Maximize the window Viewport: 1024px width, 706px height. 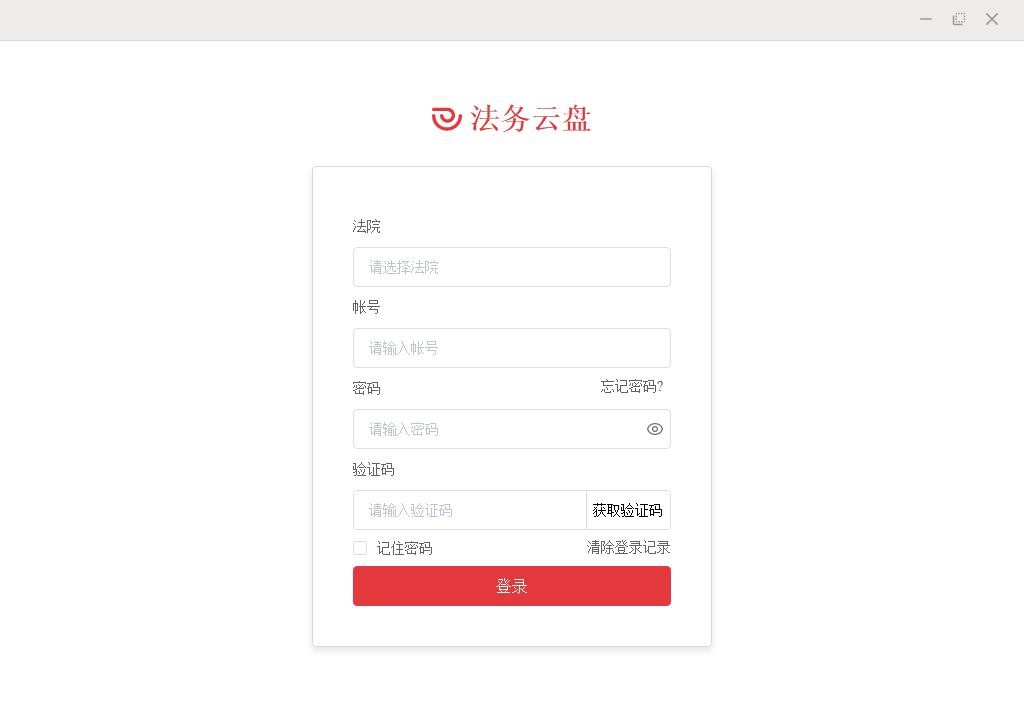coord(959,19)
